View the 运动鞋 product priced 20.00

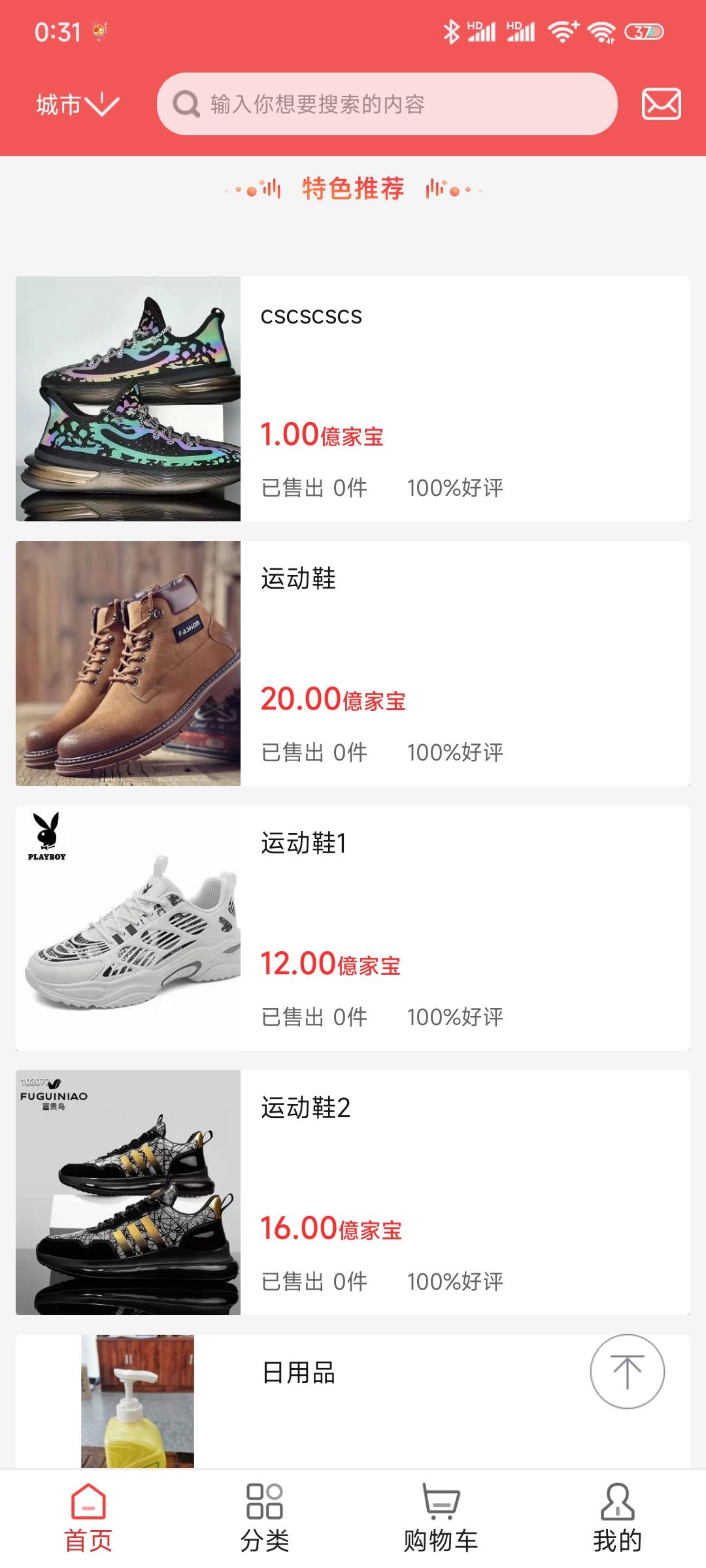(353, 663)
